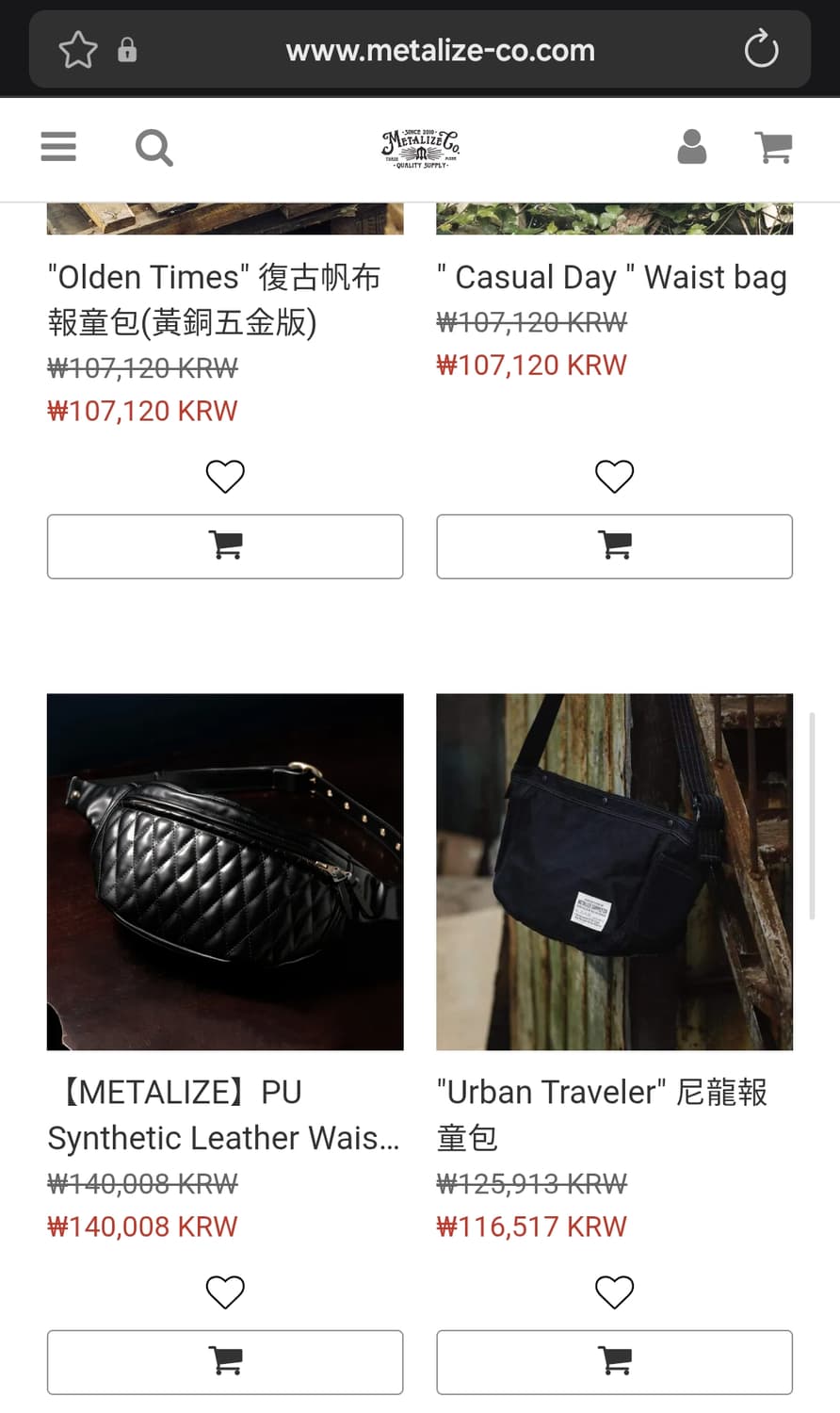Open the site search
840x1413 pixels.
coord(153,147)
